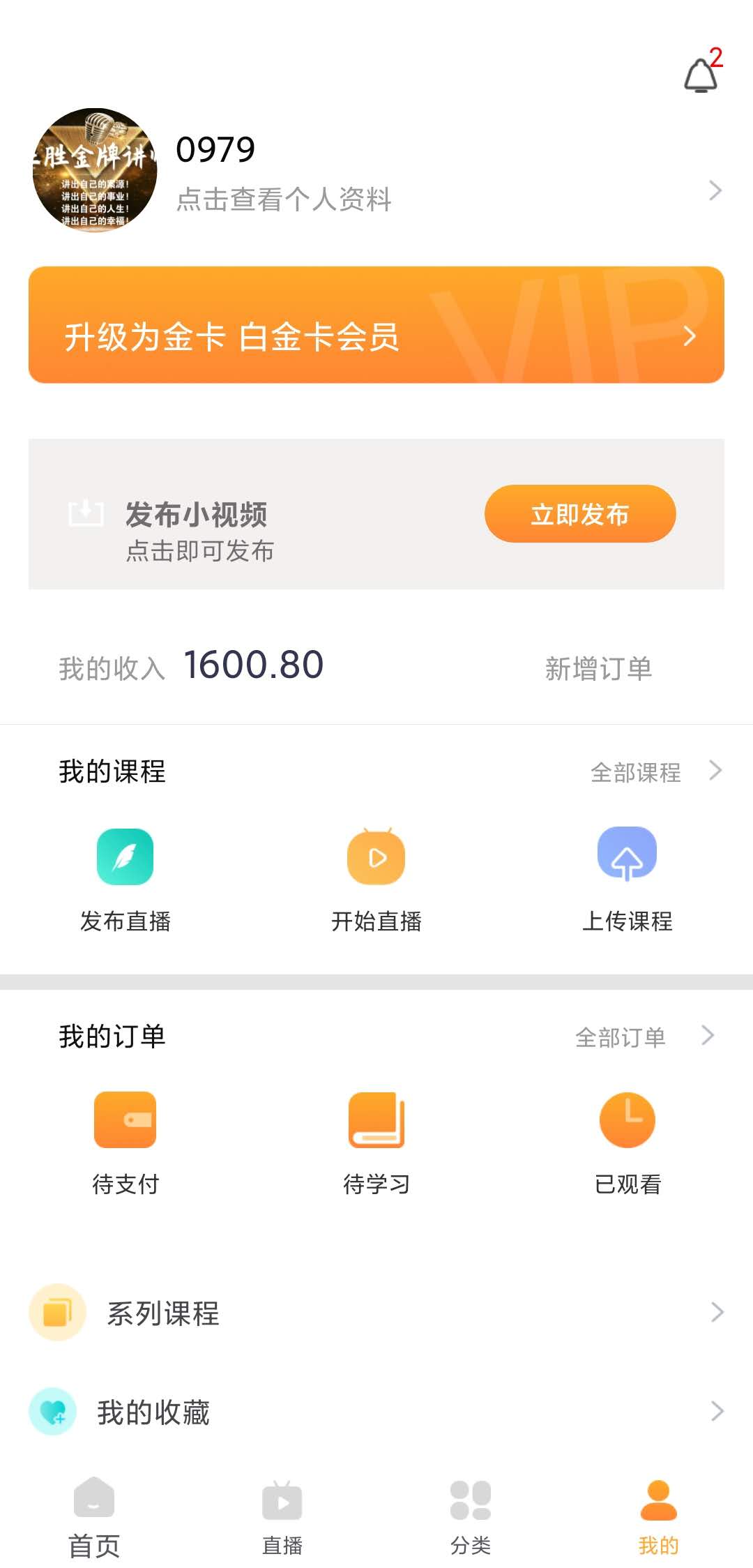Open 全部课程 list
753x1568 pixels.
[654, 772]
